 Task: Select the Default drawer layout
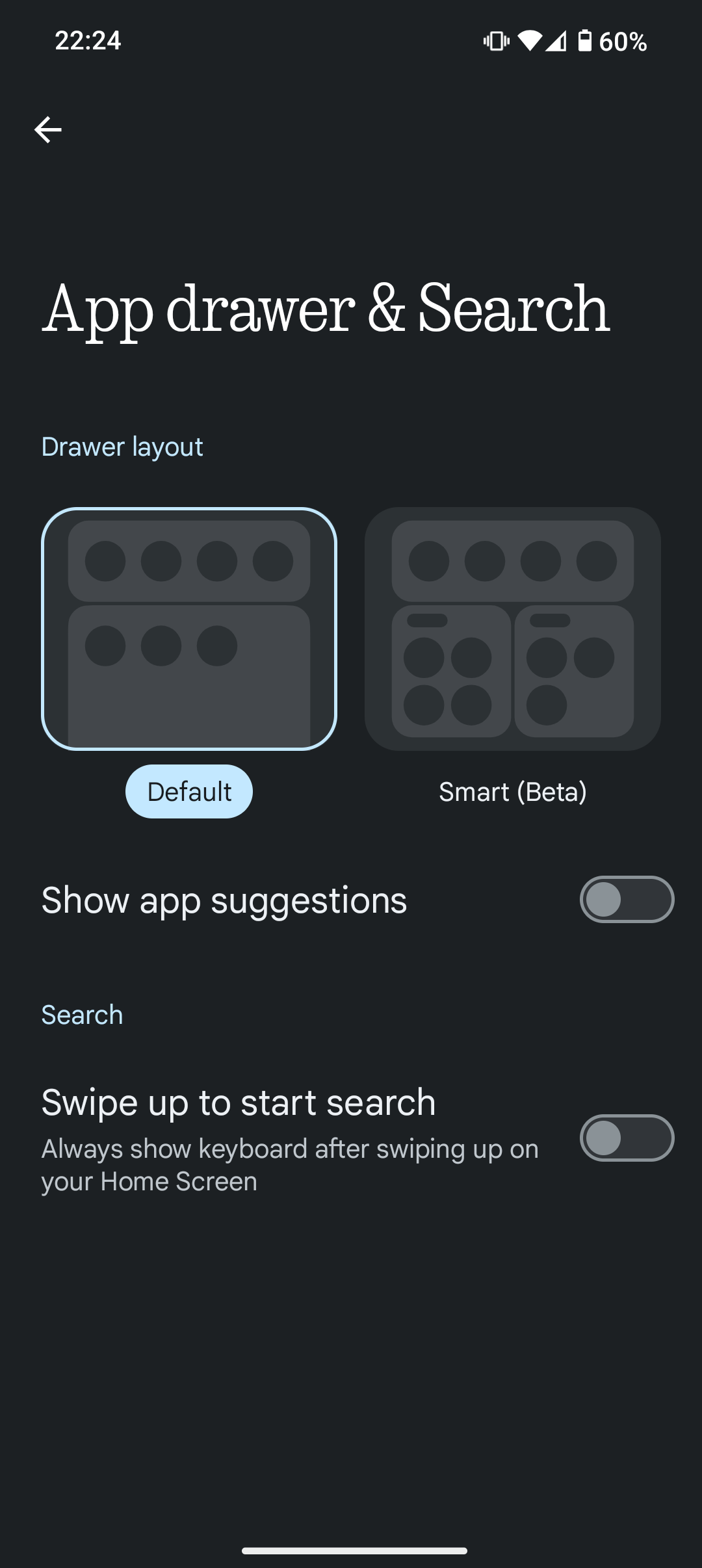click(x=189, y=629)
